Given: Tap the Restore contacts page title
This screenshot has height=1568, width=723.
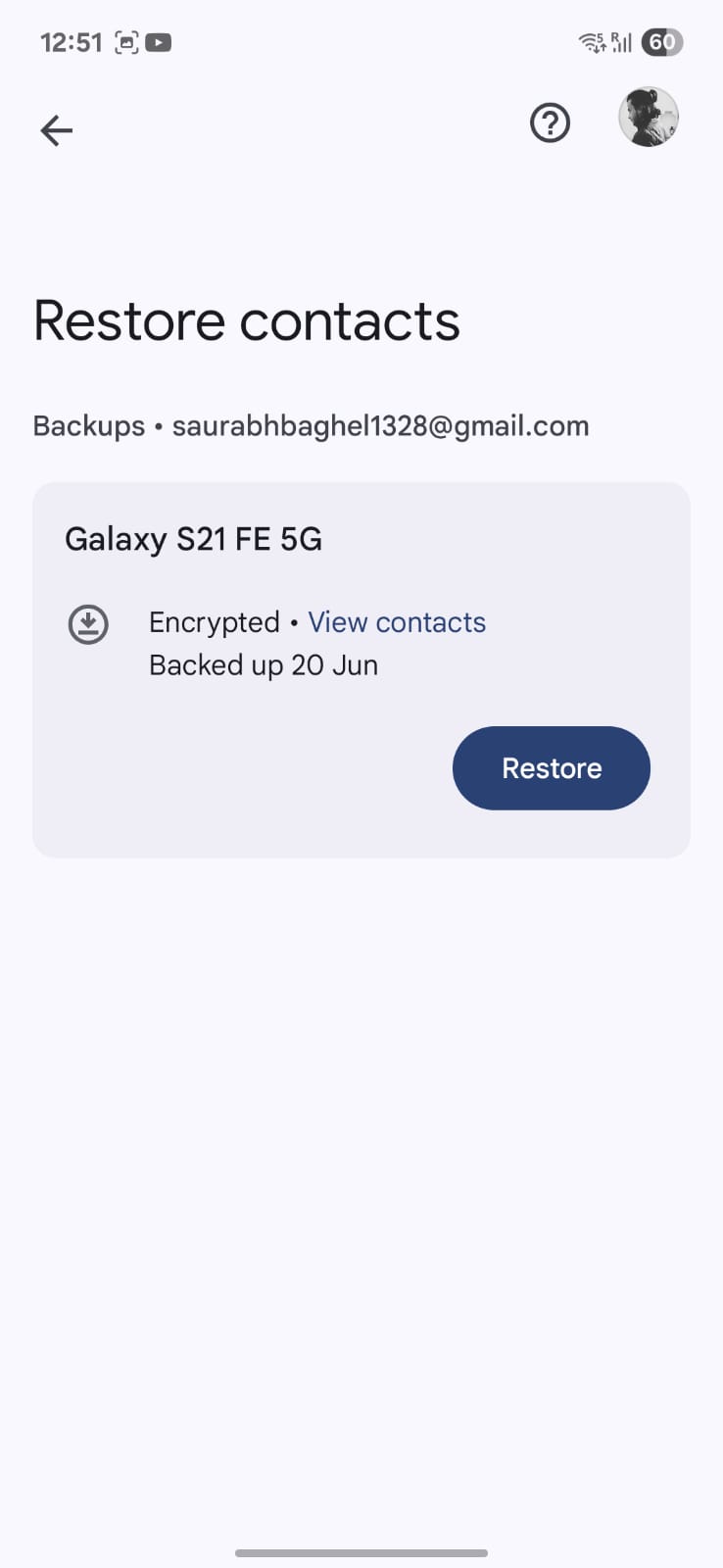Looking at the screenshot, I should [x=246, y=320].
